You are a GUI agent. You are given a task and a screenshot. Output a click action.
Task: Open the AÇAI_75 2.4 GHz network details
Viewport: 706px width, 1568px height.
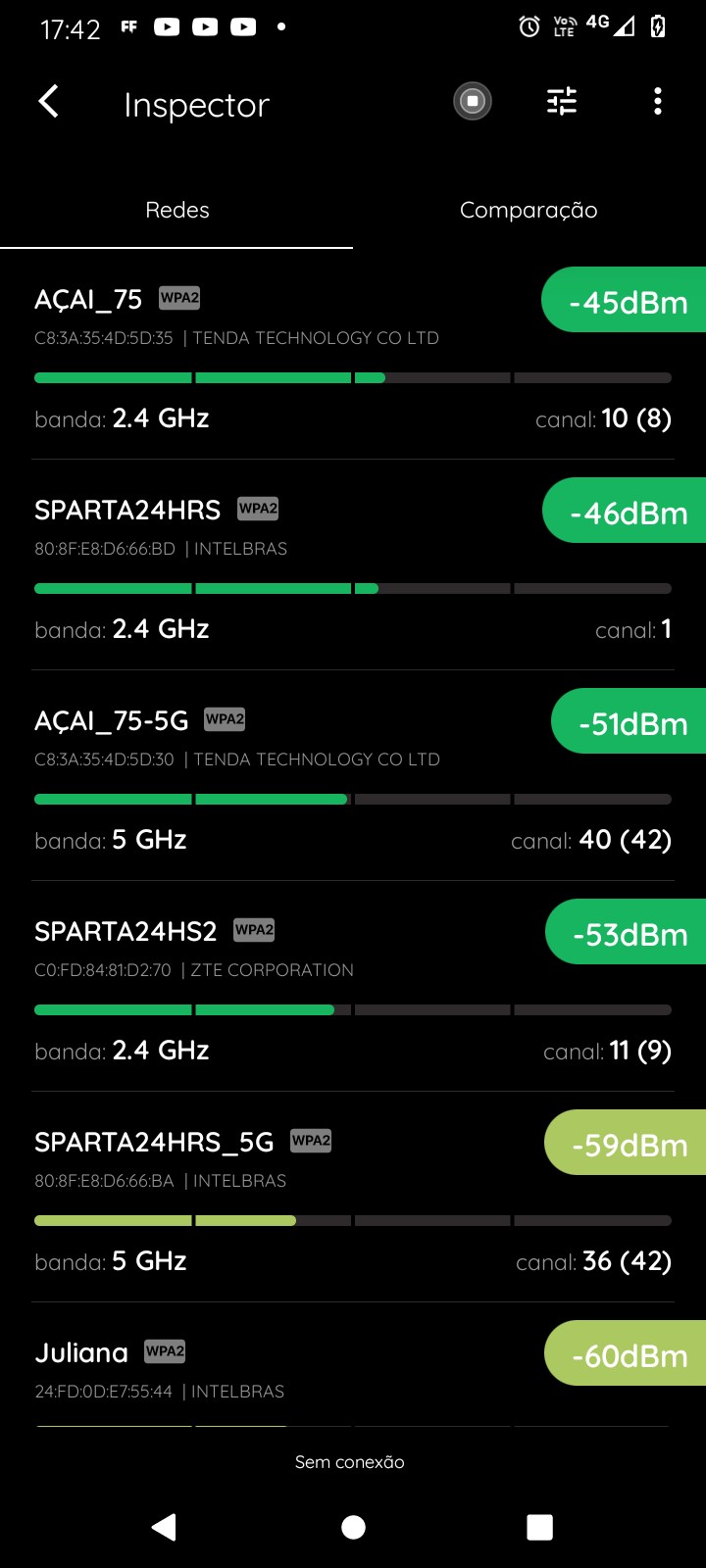[x=294, y=358]
